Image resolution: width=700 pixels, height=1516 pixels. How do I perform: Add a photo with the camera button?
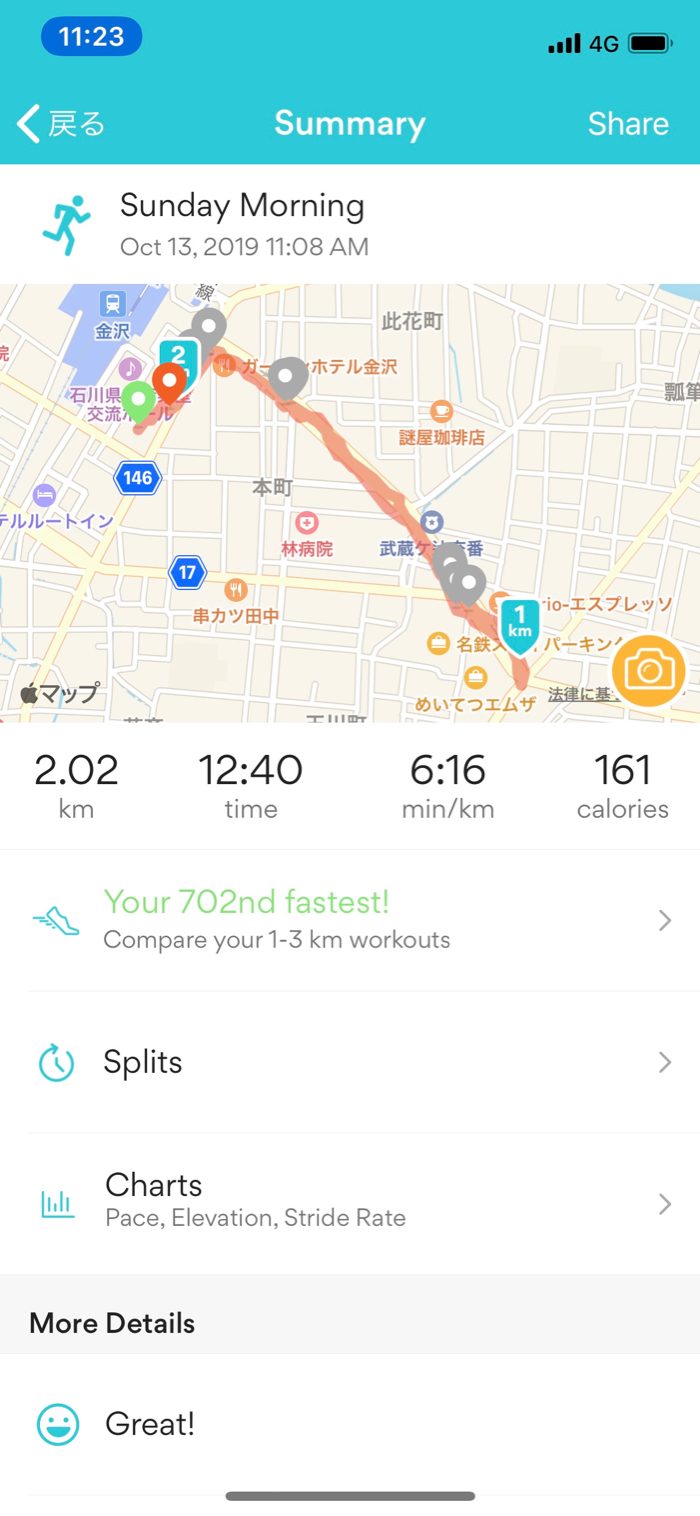point(648,670)
